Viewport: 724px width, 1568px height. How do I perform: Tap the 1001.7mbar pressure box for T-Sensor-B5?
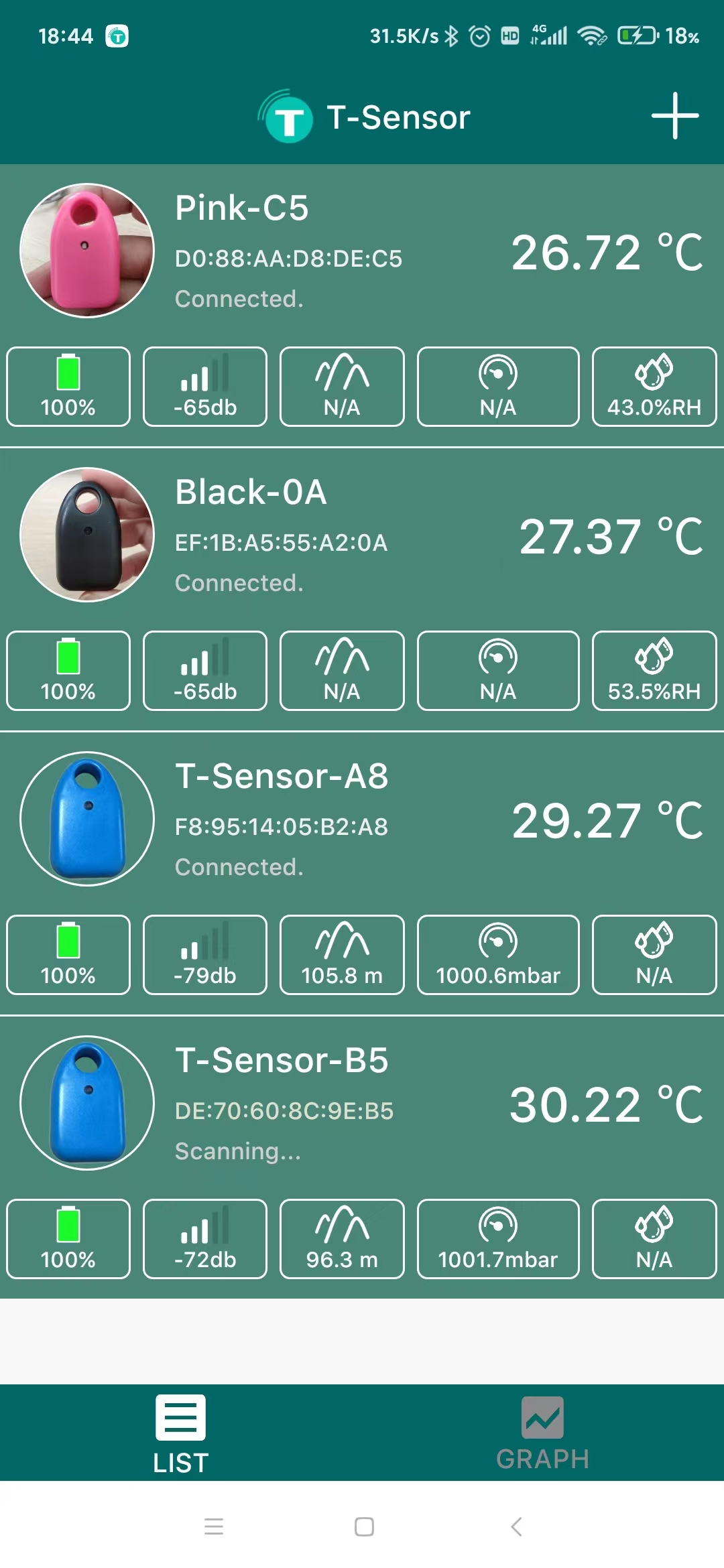[497, 1239]
